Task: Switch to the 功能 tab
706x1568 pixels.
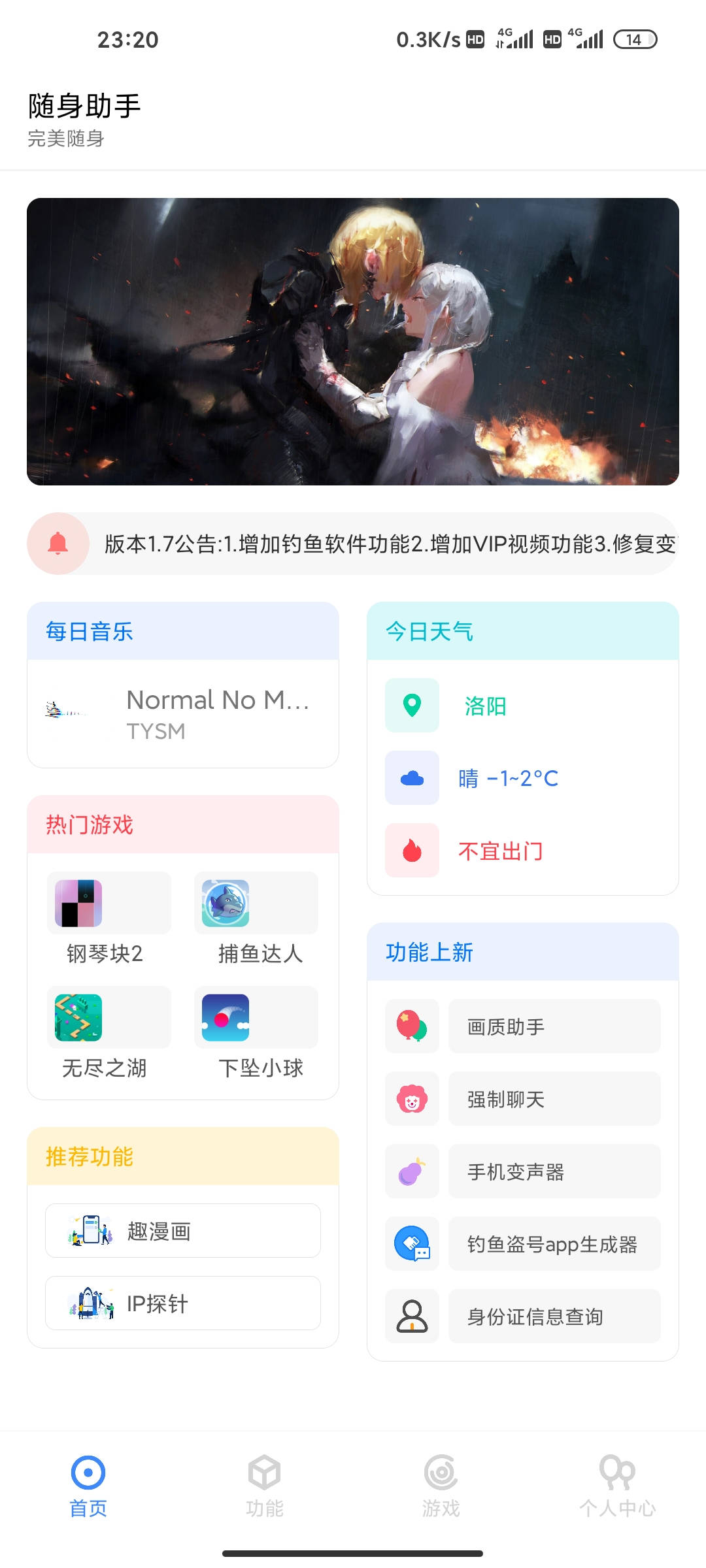Action: click(x=264, y=1484)
